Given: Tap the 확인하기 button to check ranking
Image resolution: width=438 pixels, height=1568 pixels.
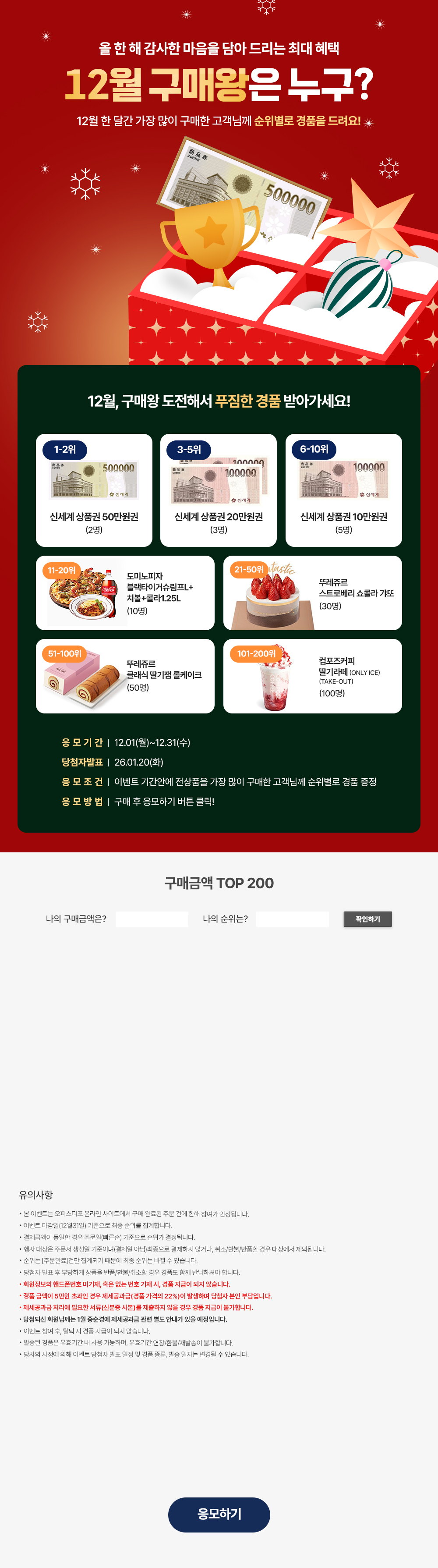Looking at the screenshot, I should (x=367, y=919).
